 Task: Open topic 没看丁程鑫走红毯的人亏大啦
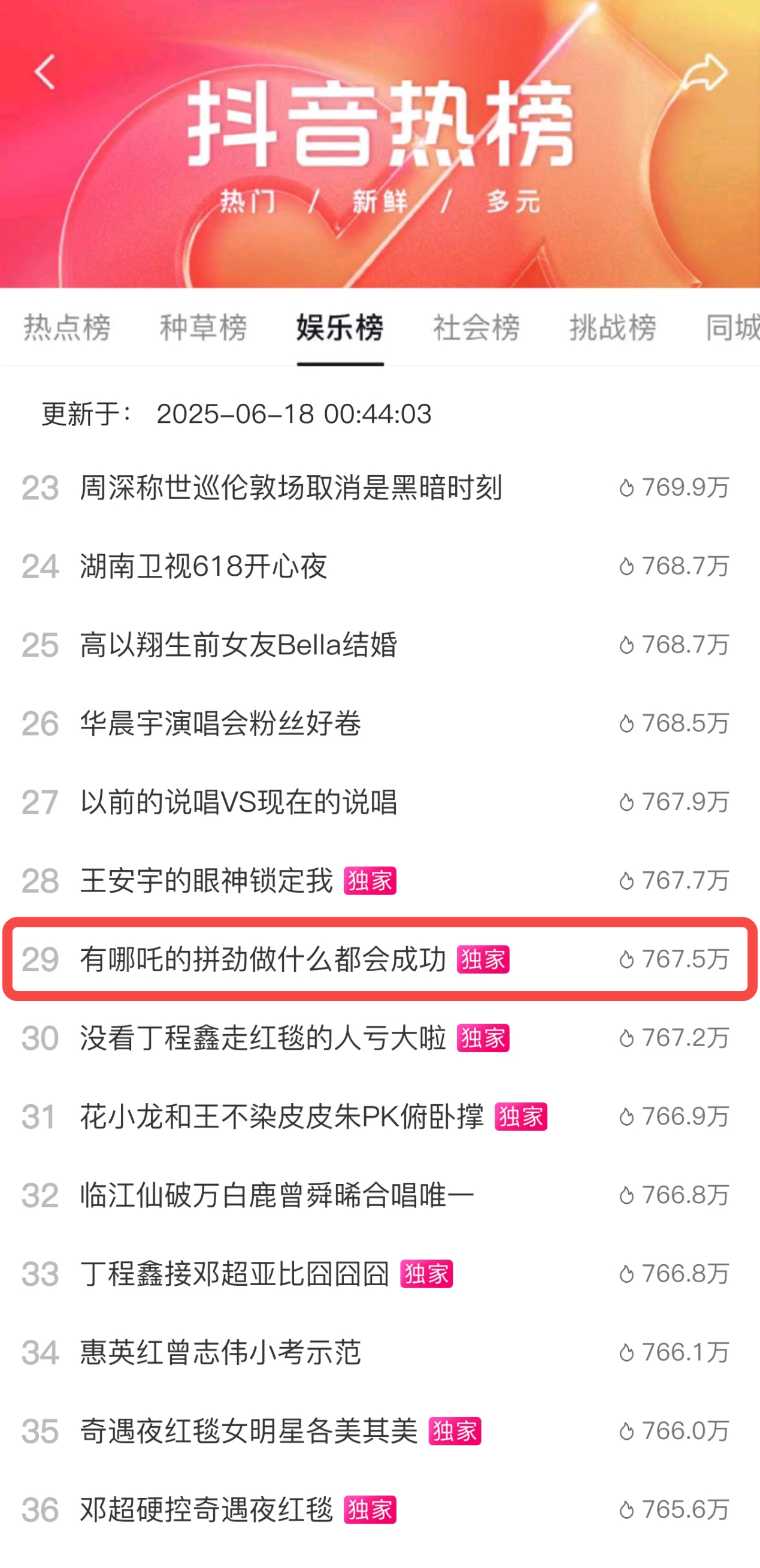[x=264, y=1037]
